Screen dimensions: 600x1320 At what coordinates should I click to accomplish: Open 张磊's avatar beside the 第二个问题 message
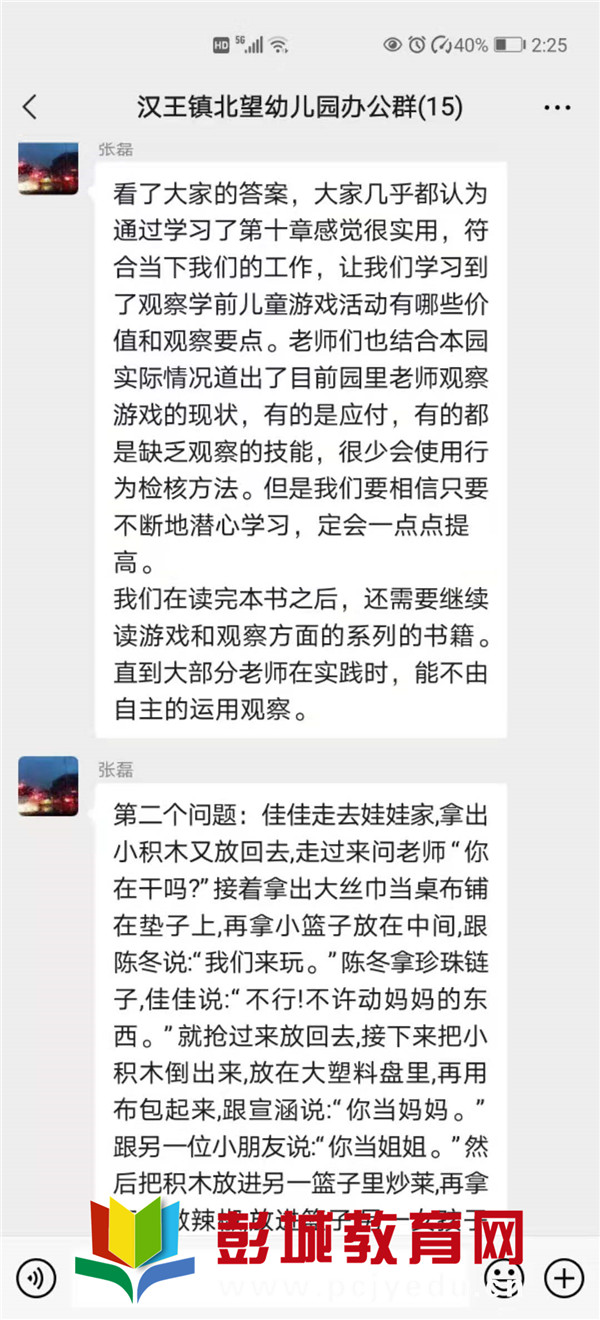coord(48,786)
